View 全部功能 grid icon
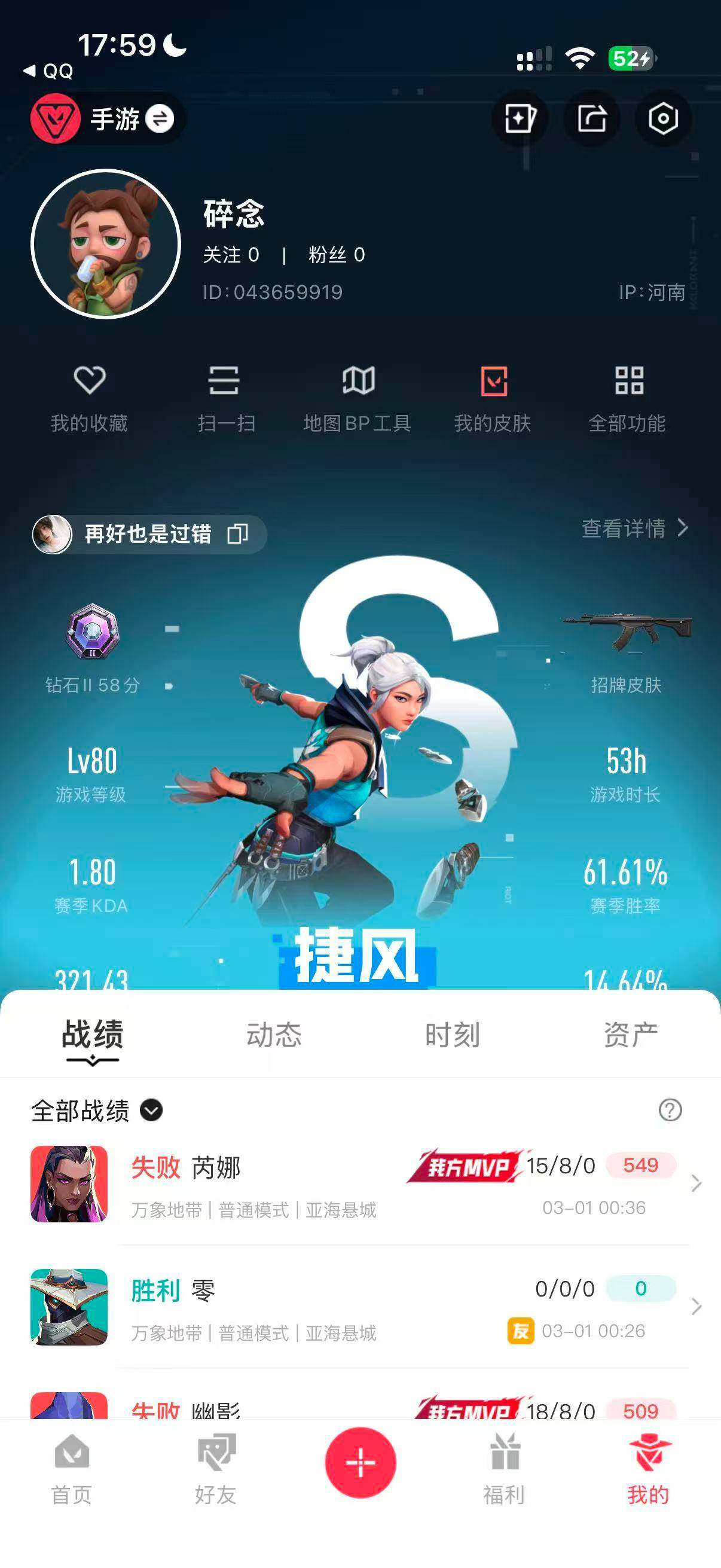 click(x=628, y=382)
